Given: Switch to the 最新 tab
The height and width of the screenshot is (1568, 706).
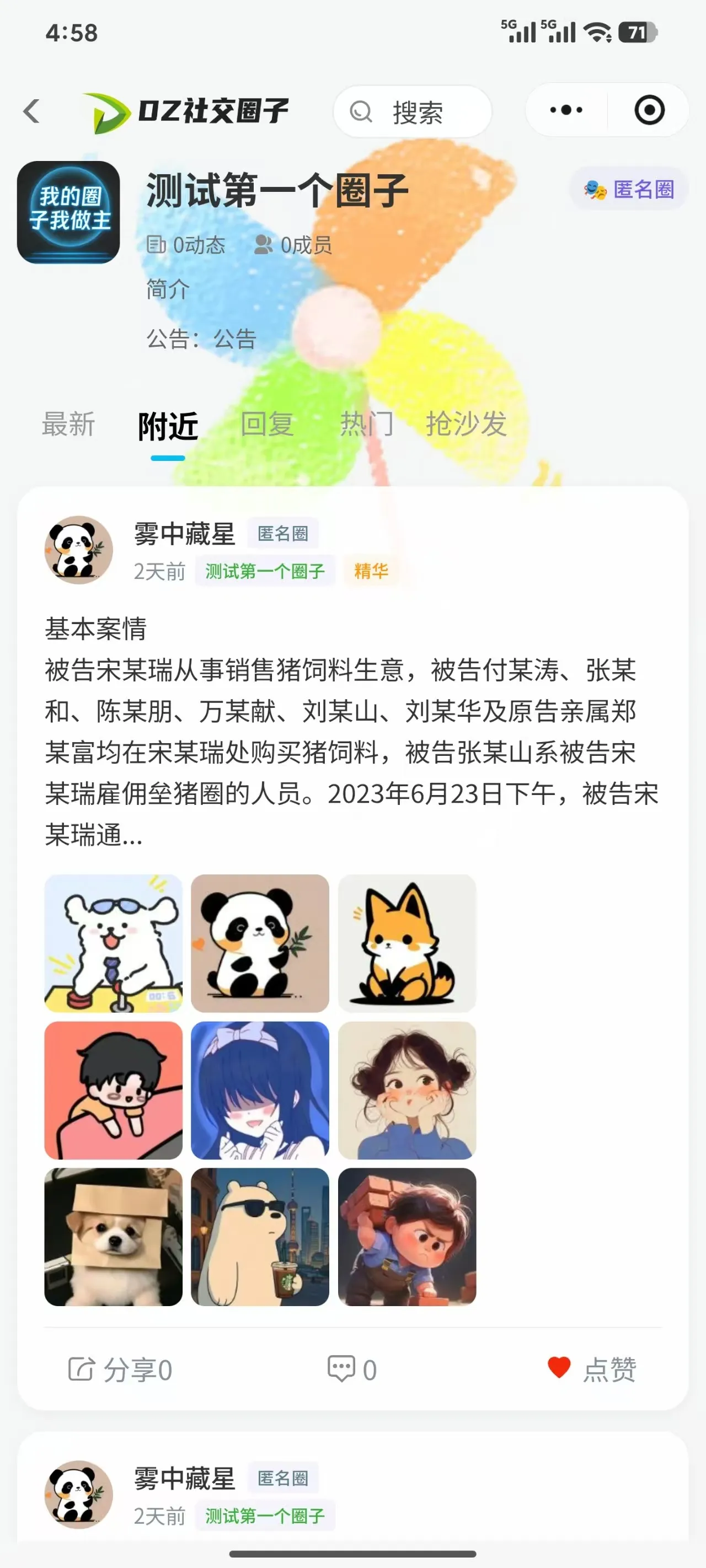Looking at the screenshot, I should coord(67,425).
